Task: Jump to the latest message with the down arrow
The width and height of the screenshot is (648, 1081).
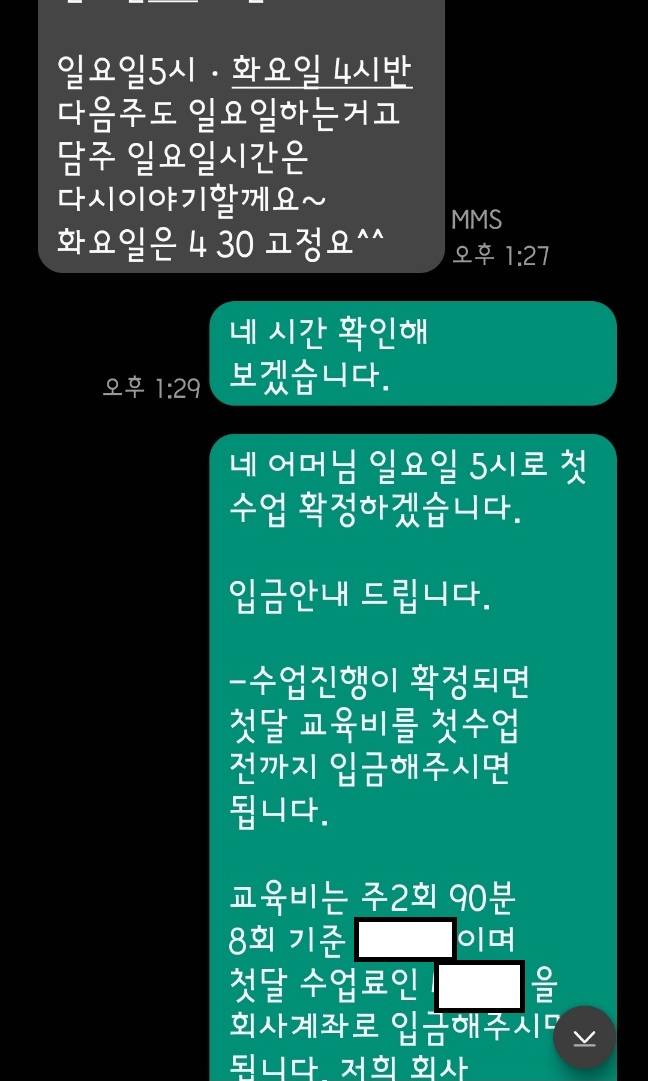Action: point(585,1037)
